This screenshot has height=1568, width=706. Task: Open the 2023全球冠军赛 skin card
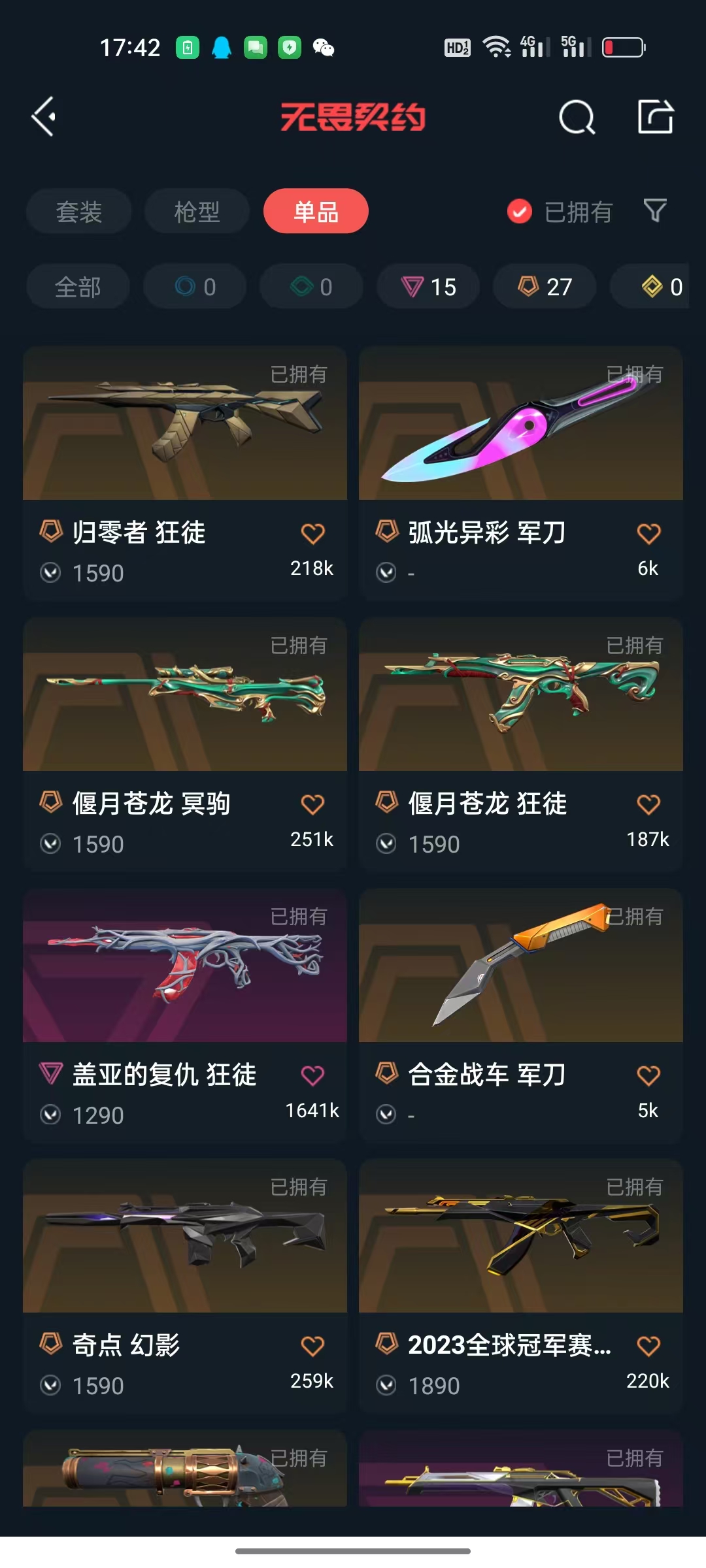click(x=521, y=1286)
